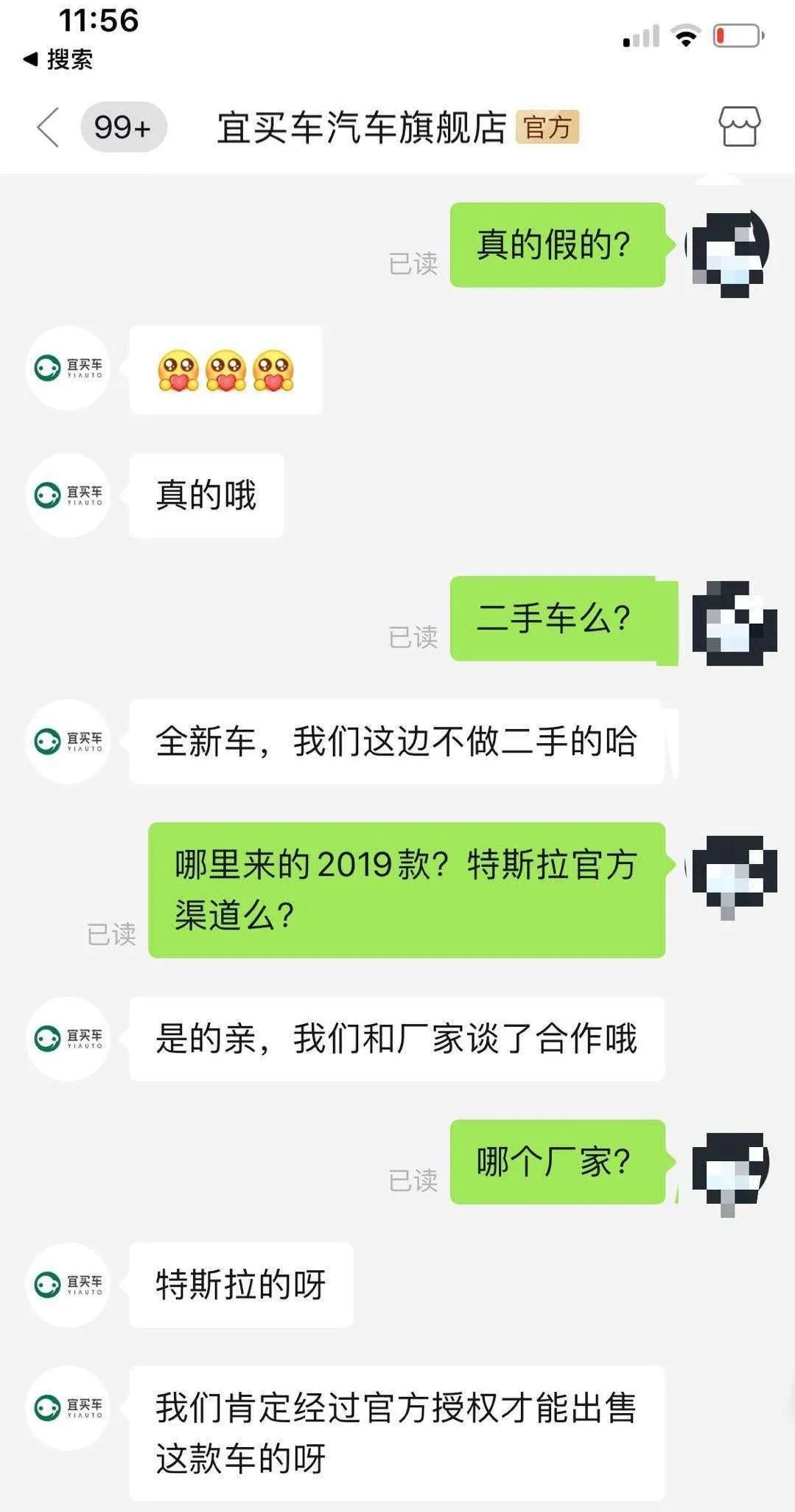Viewport: 795px width, 1512px height.
Task: Open store title 宜买车汽车旗舰店
Action: pyautogui.click(x=364, y=126)
